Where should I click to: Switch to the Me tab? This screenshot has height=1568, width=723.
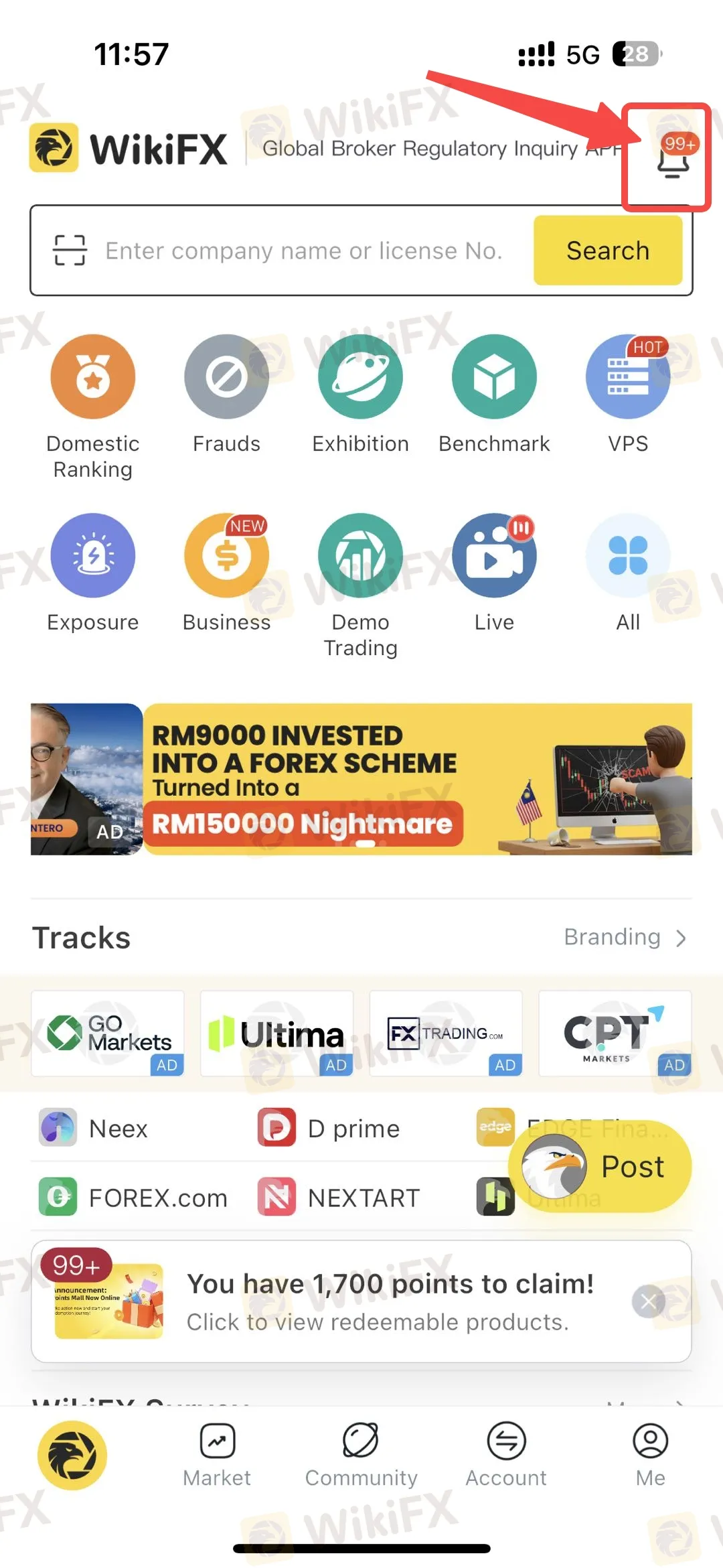650,1455
